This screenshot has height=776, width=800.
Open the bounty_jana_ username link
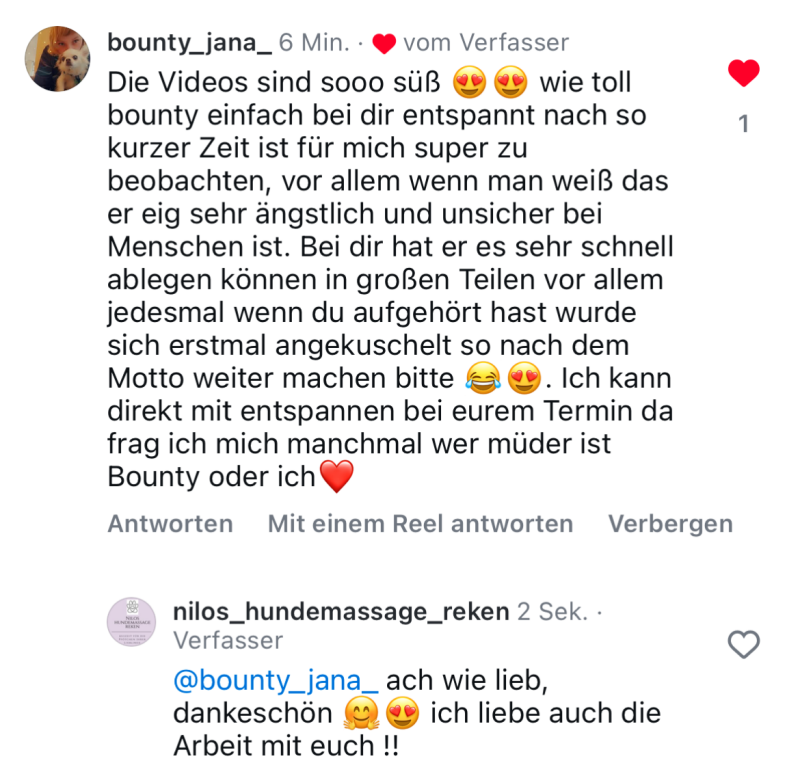tap(189, 43)
